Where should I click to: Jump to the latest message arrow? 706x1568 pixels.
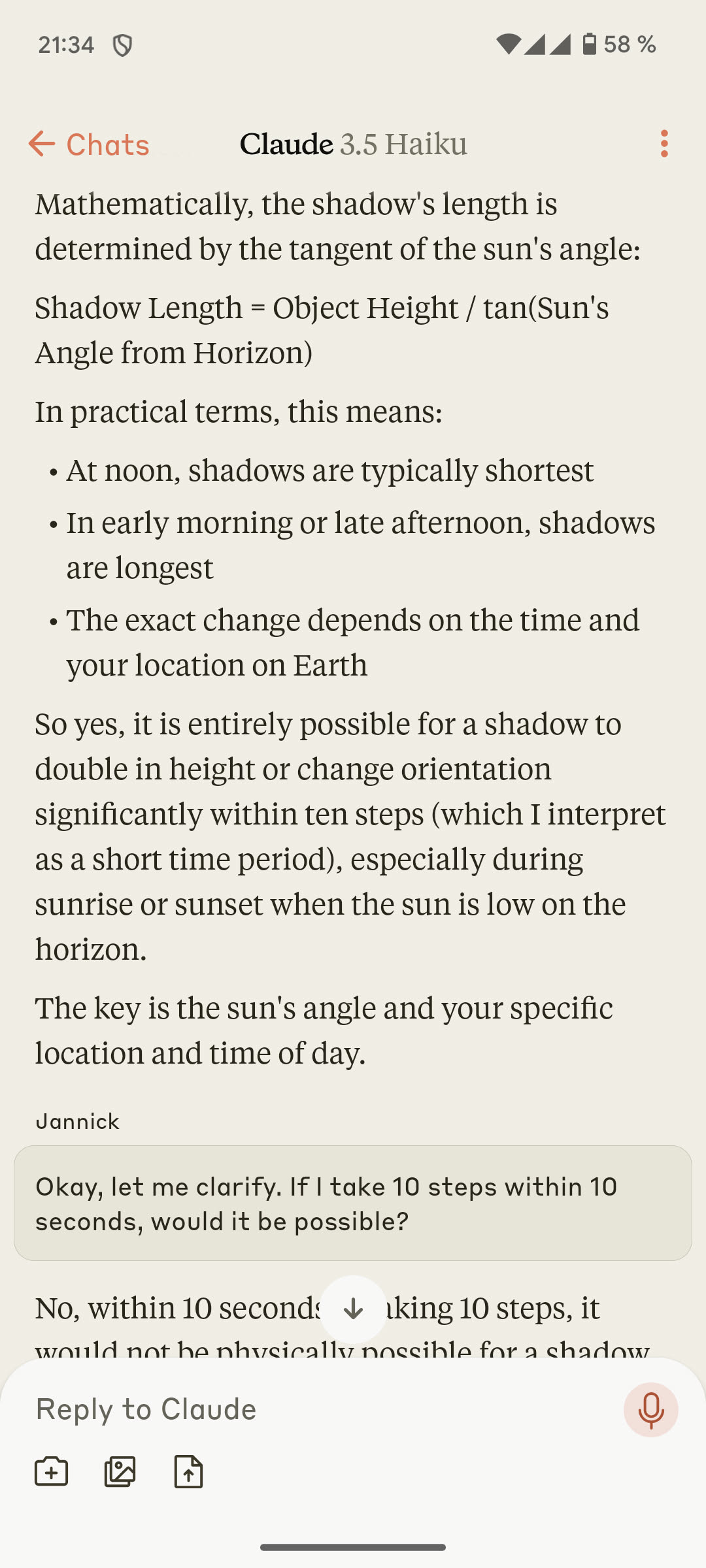353,1309
